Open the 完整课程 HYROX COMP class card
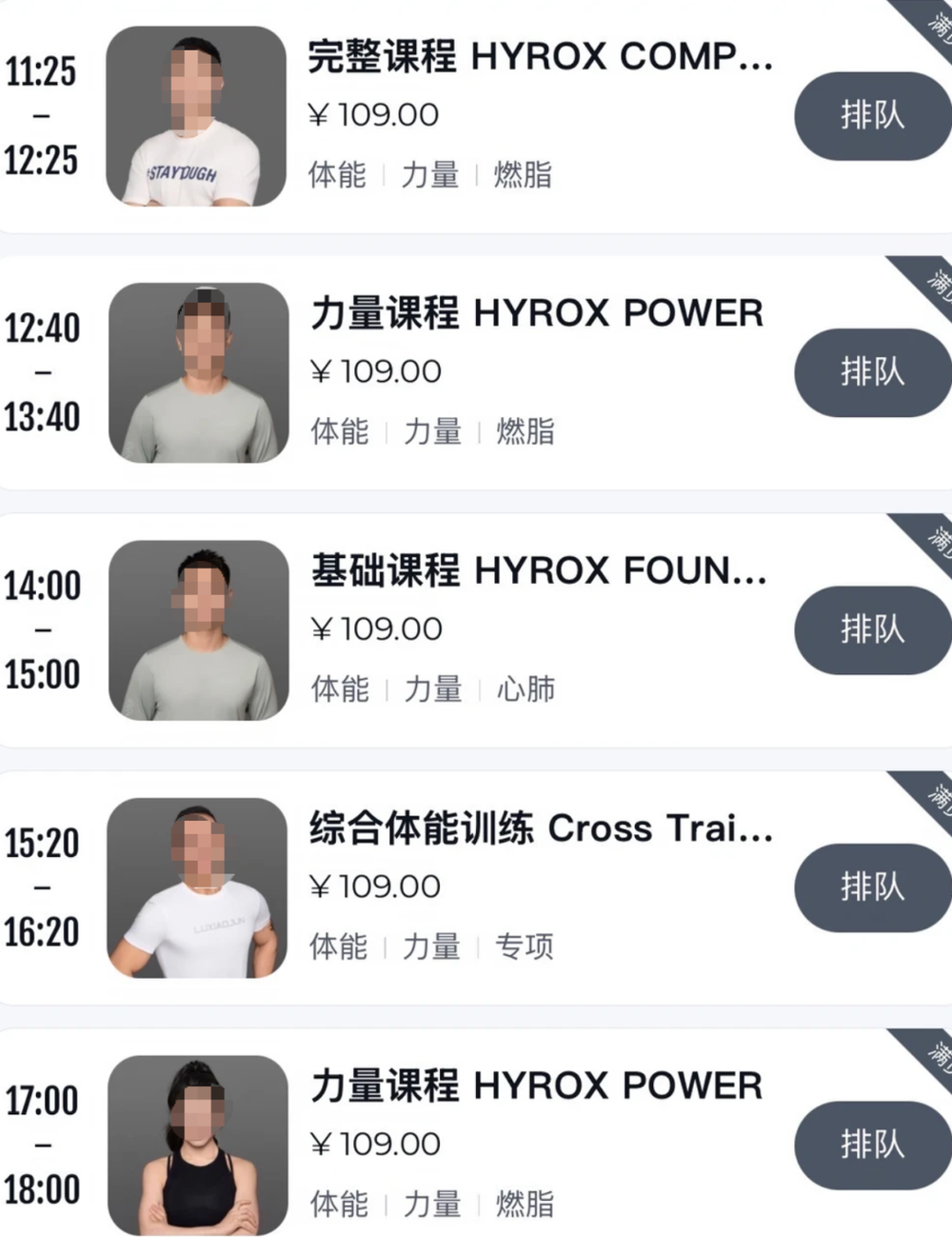The image size is (952, 1237). [x=476, y=116]
